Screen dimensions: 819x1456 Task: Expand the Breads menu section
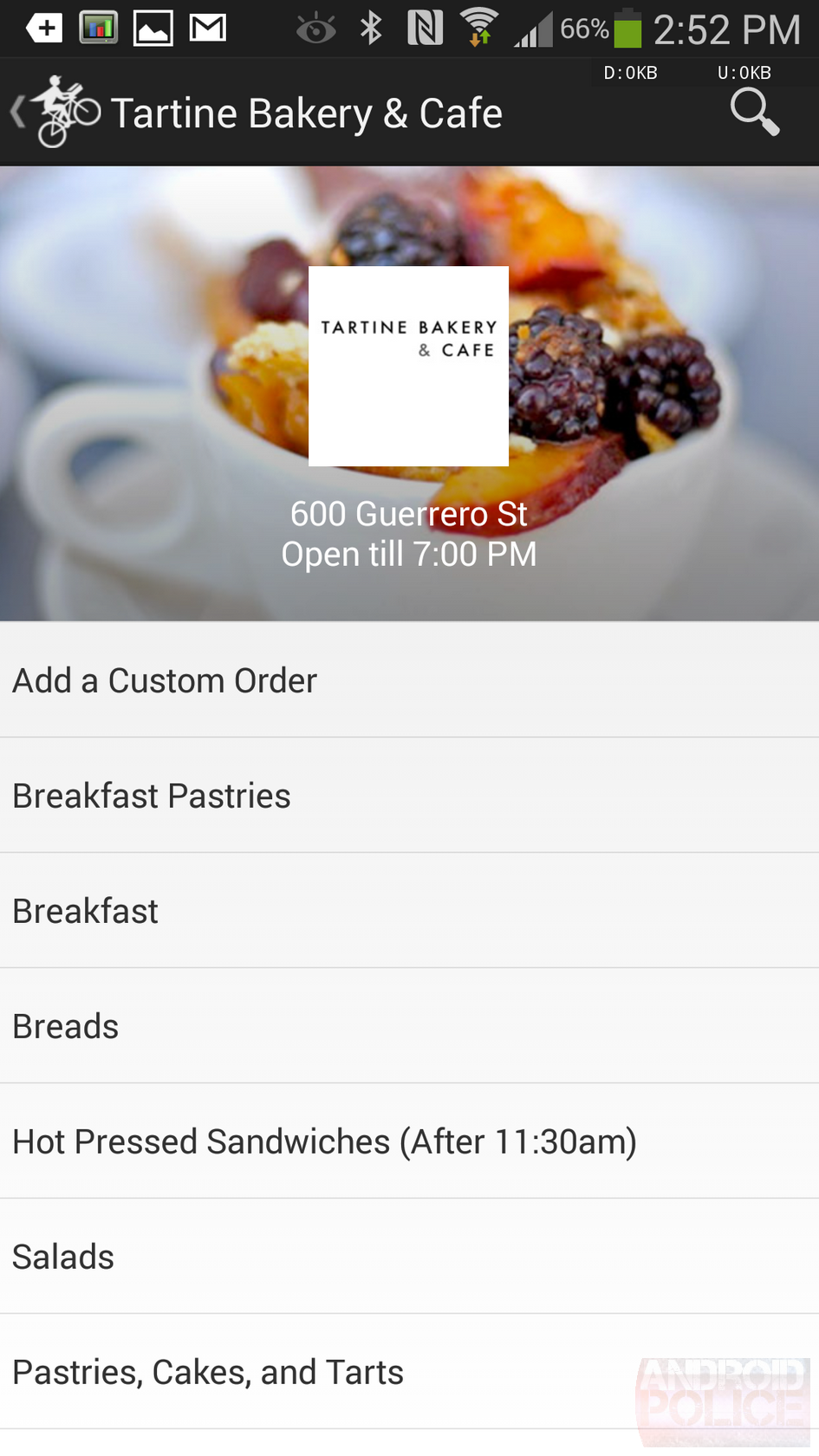click(65, 1025)
